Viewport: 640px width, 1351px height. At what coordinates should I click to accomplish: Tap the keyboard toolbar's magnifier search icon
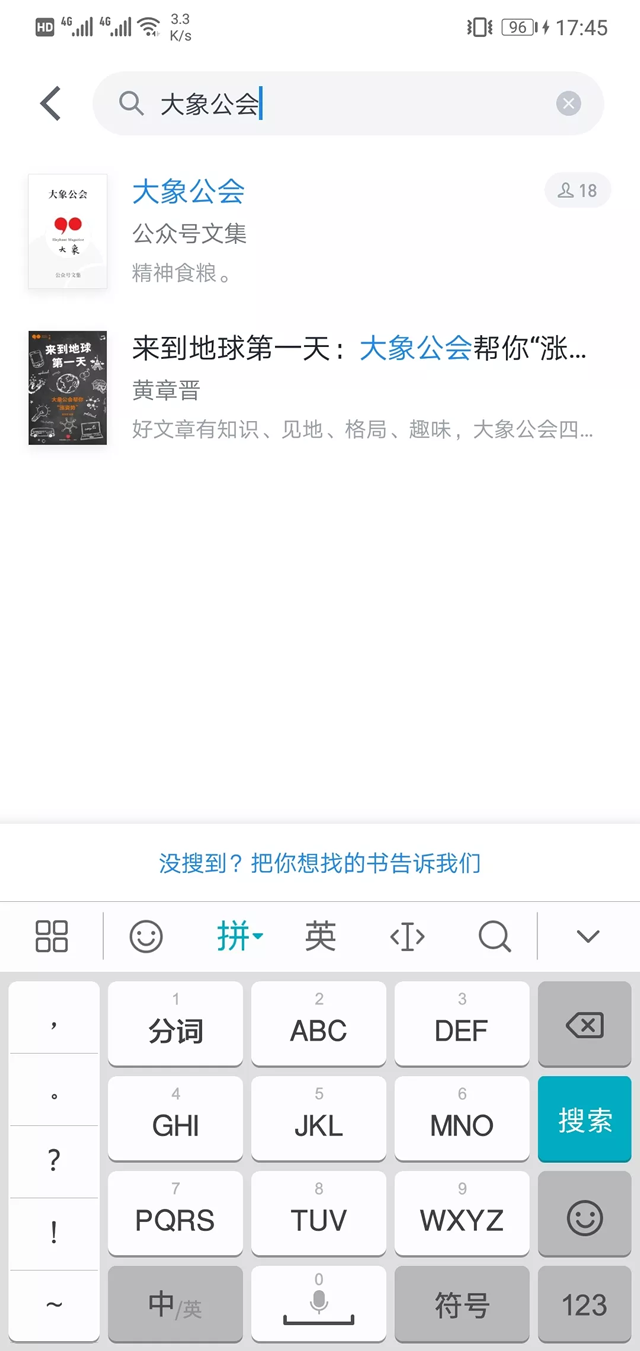494,937
